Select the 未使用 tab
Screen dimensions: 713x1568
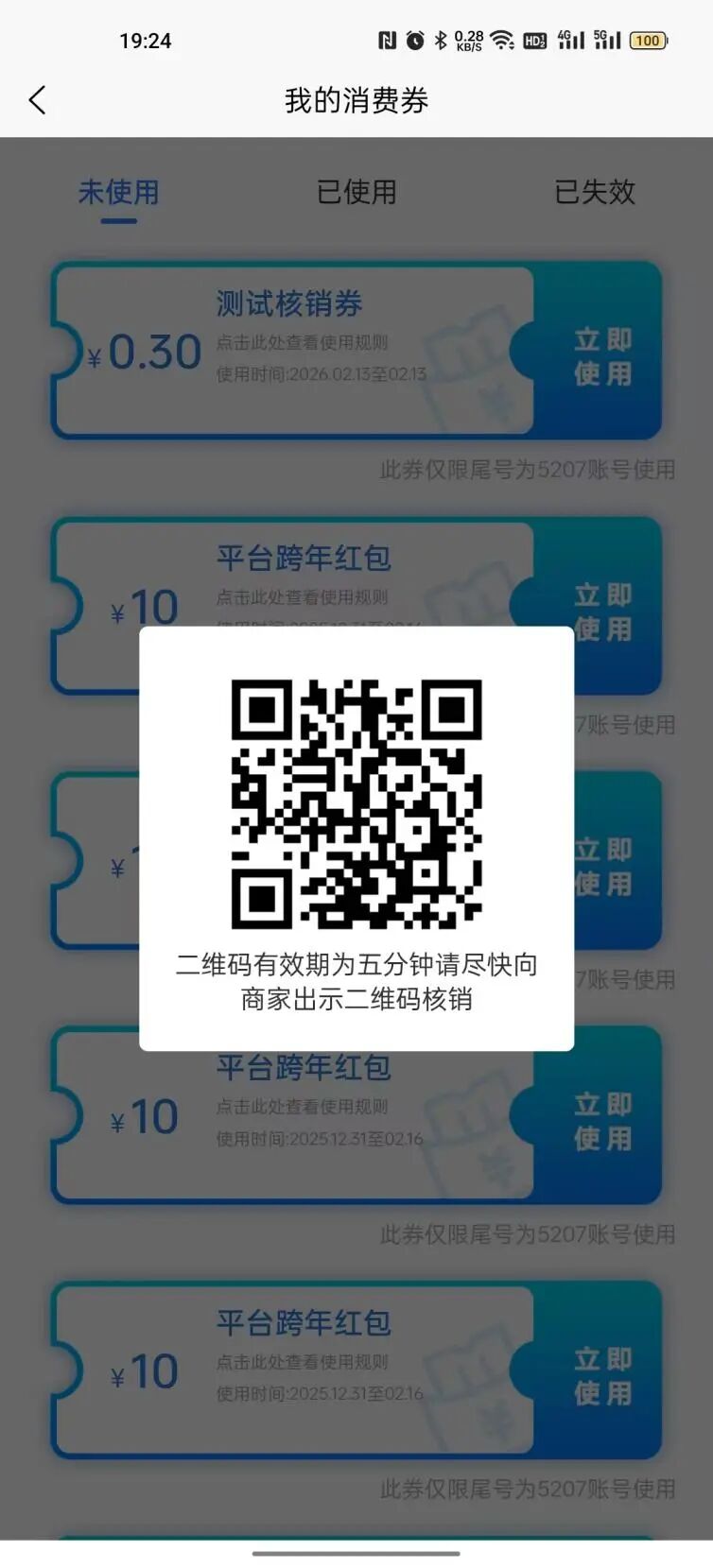coord(119,192)
